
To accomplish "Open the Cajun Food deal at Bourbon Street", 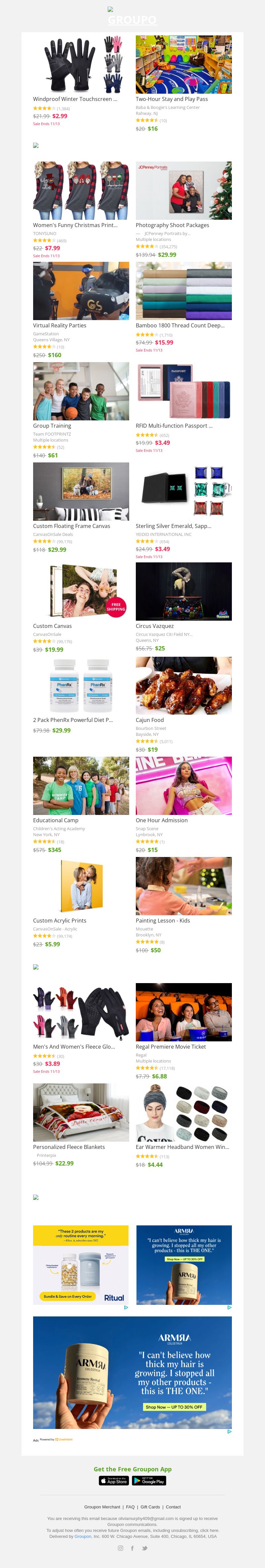I will point(149,720).
